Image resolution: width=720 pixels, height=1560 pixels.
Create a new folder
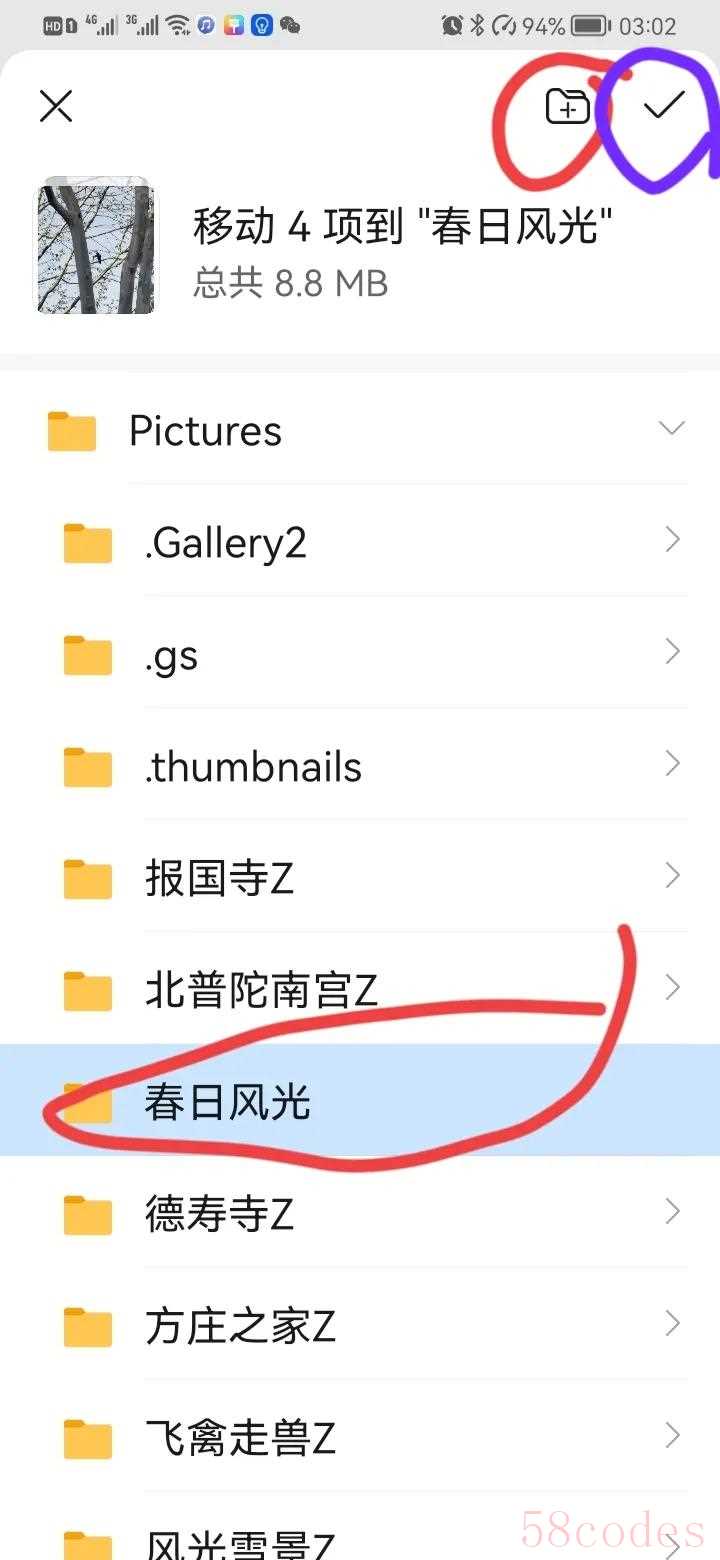click(567, 106)
